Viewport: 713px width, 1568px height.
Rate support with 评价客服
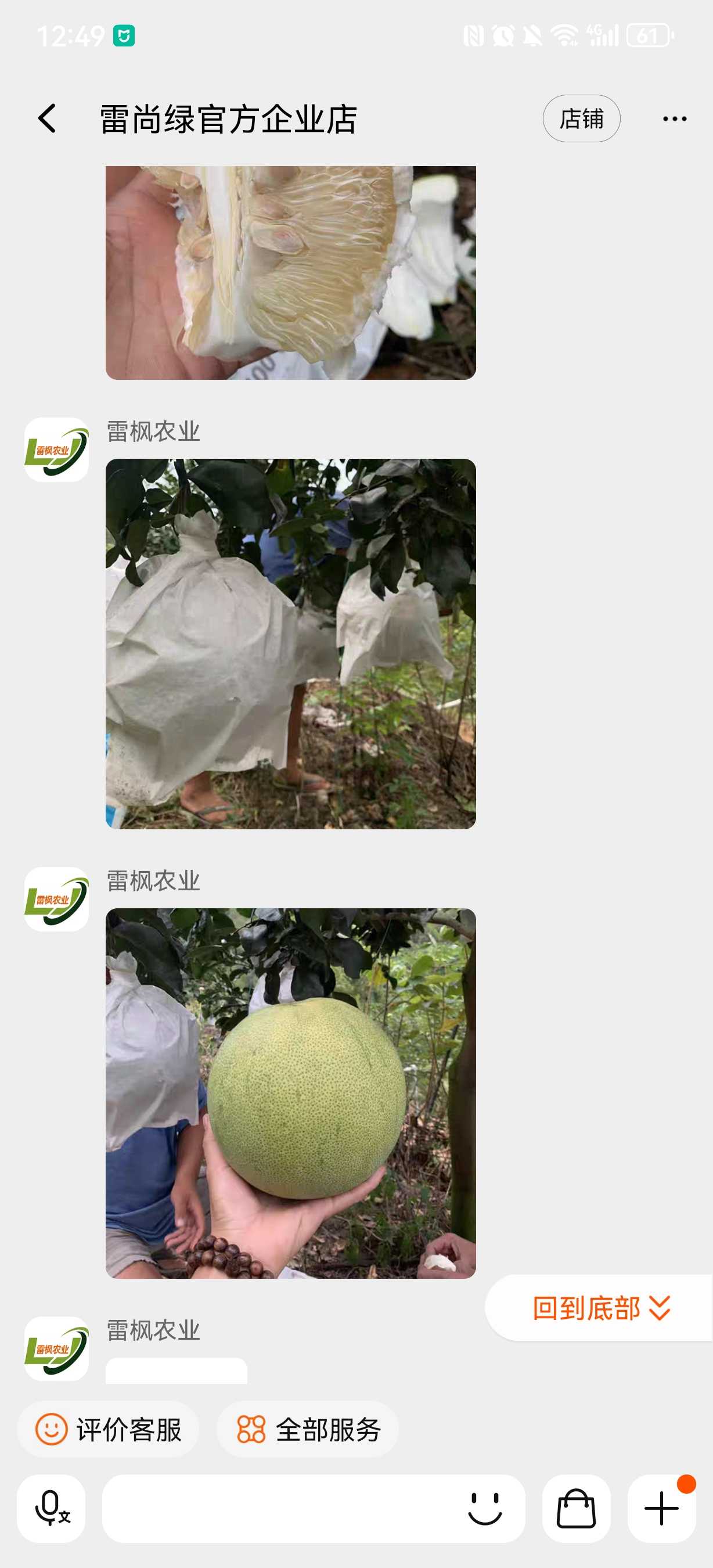click(109, 1429)
